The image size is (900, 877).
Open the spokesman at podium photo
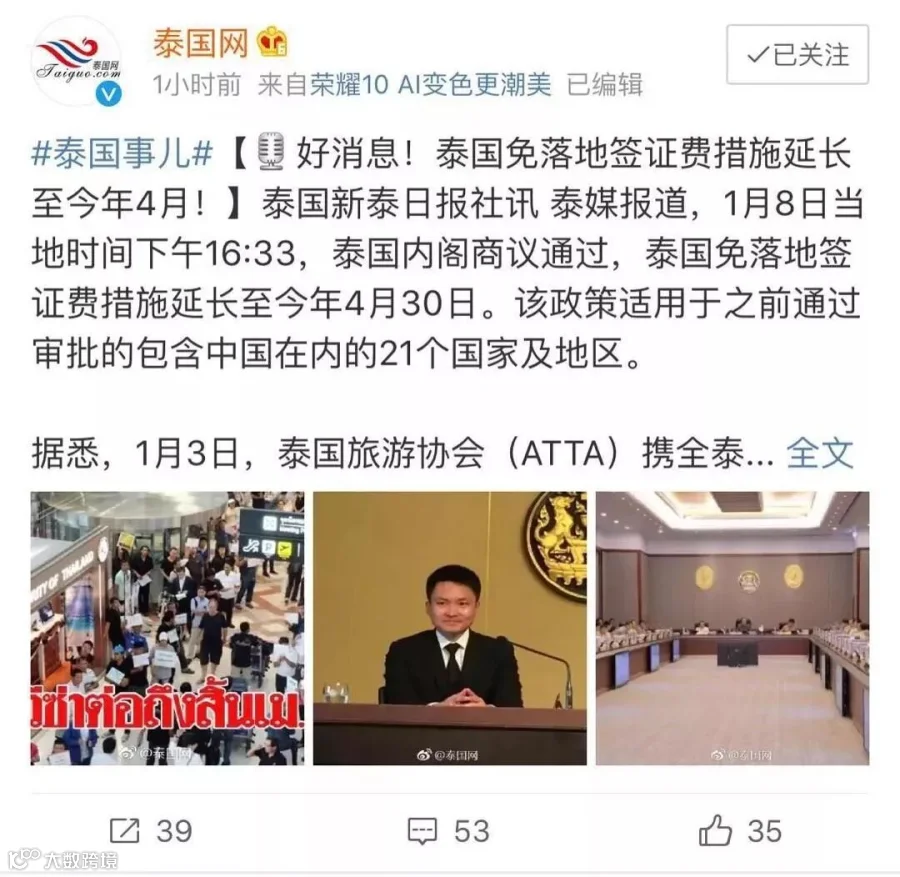tap(449, 628)
